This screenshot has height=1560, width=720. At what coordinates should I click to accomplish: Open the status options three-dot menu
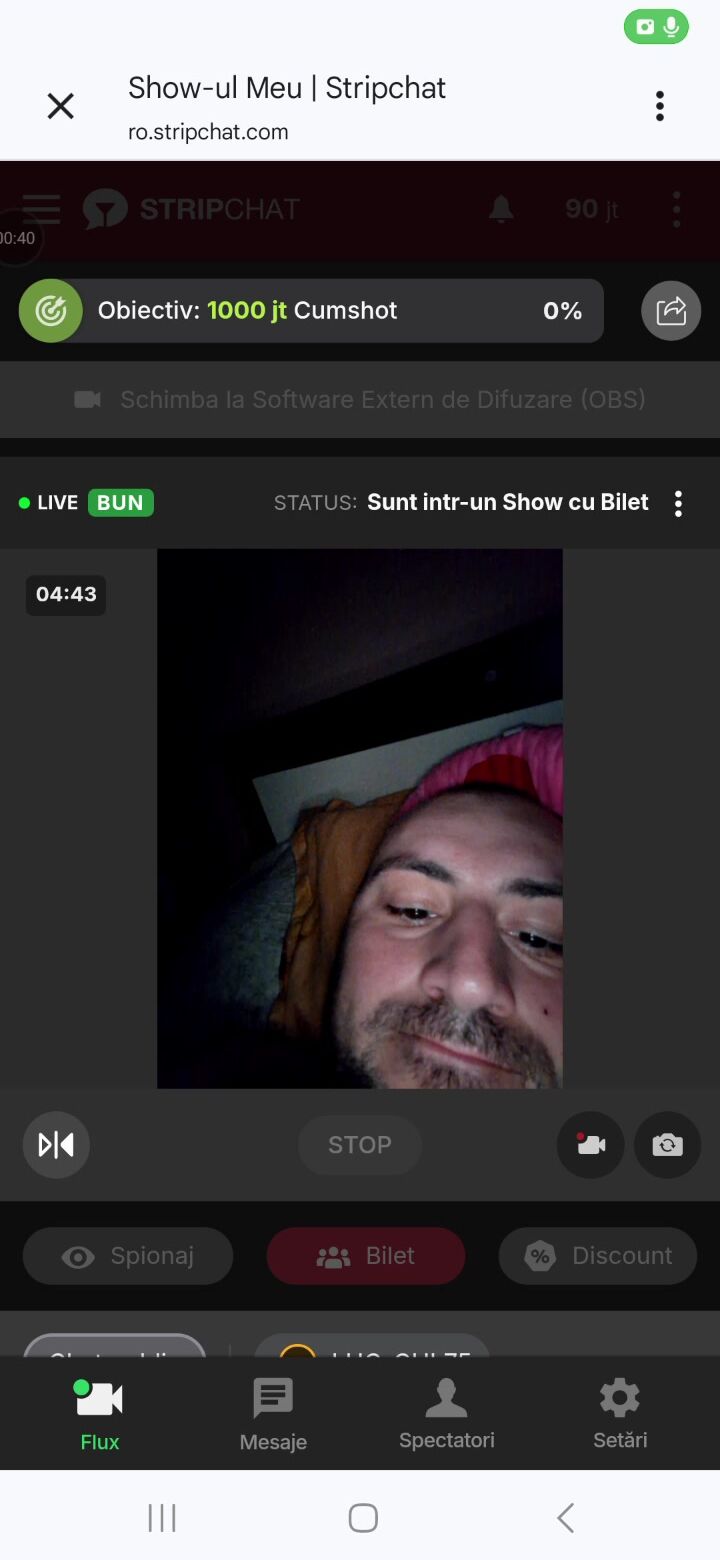click(x=678, y=503)
